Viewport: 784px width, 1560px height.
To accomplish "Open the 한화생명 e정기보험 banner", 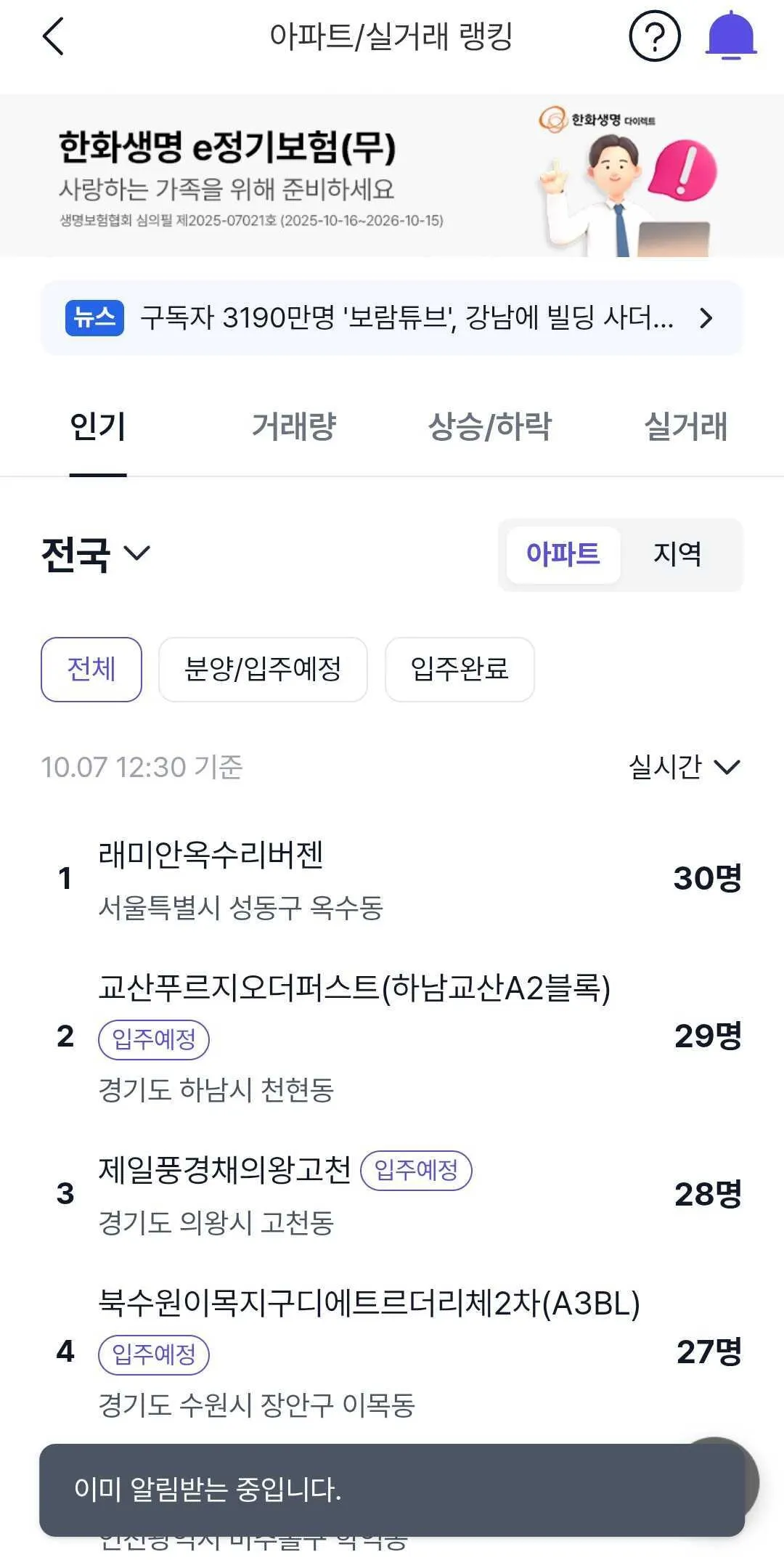I will (392, 175).
